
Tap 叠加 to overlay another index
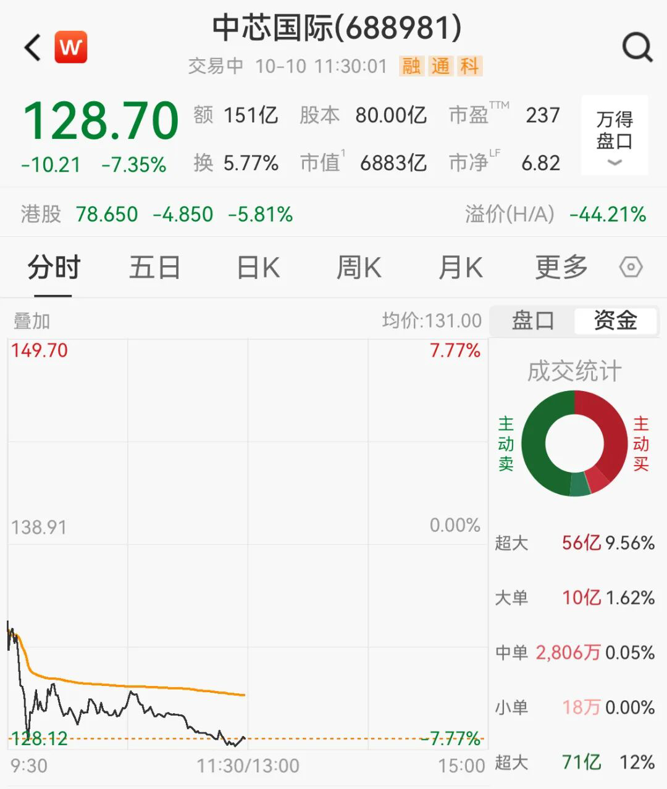[x=31, y=321]
